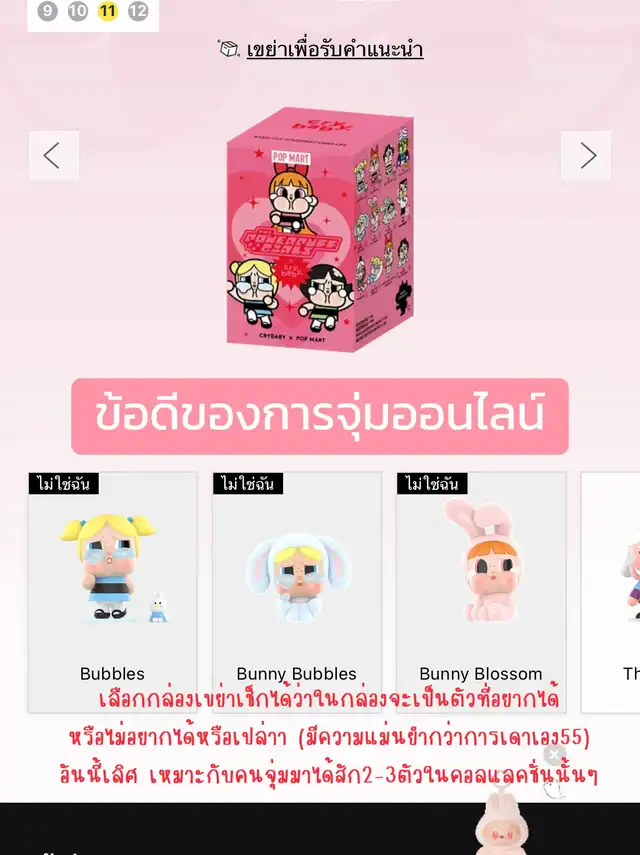Tap the underlined shake-for-hint link
The height and width of the screenshot is (855, 640).
point(334,50)
